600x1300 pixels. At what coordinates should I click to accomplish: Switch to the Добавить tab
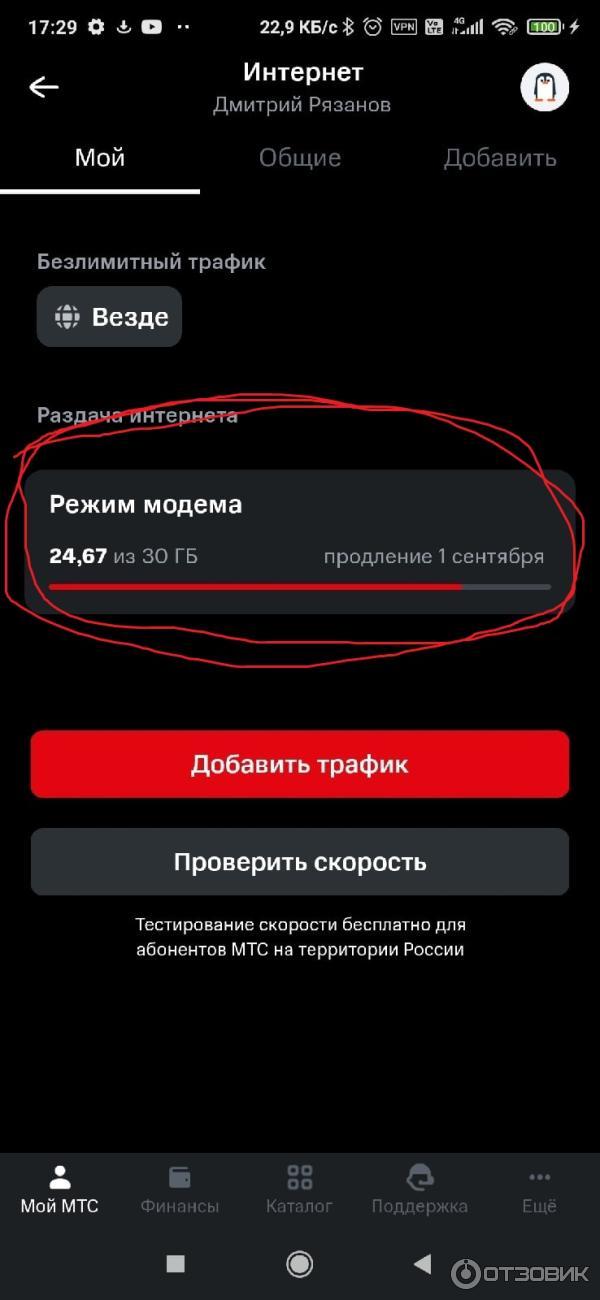500,158
